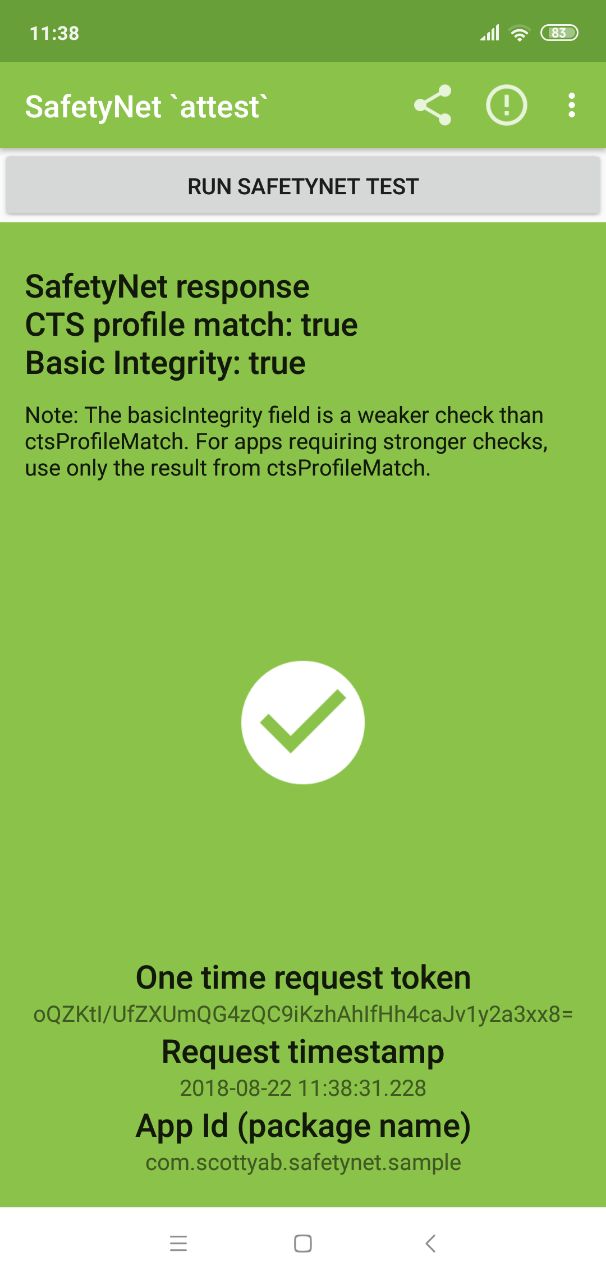Viewport: 606px width, 1280px height.
Task: Open the overflow menu
Action: (571, 105)
